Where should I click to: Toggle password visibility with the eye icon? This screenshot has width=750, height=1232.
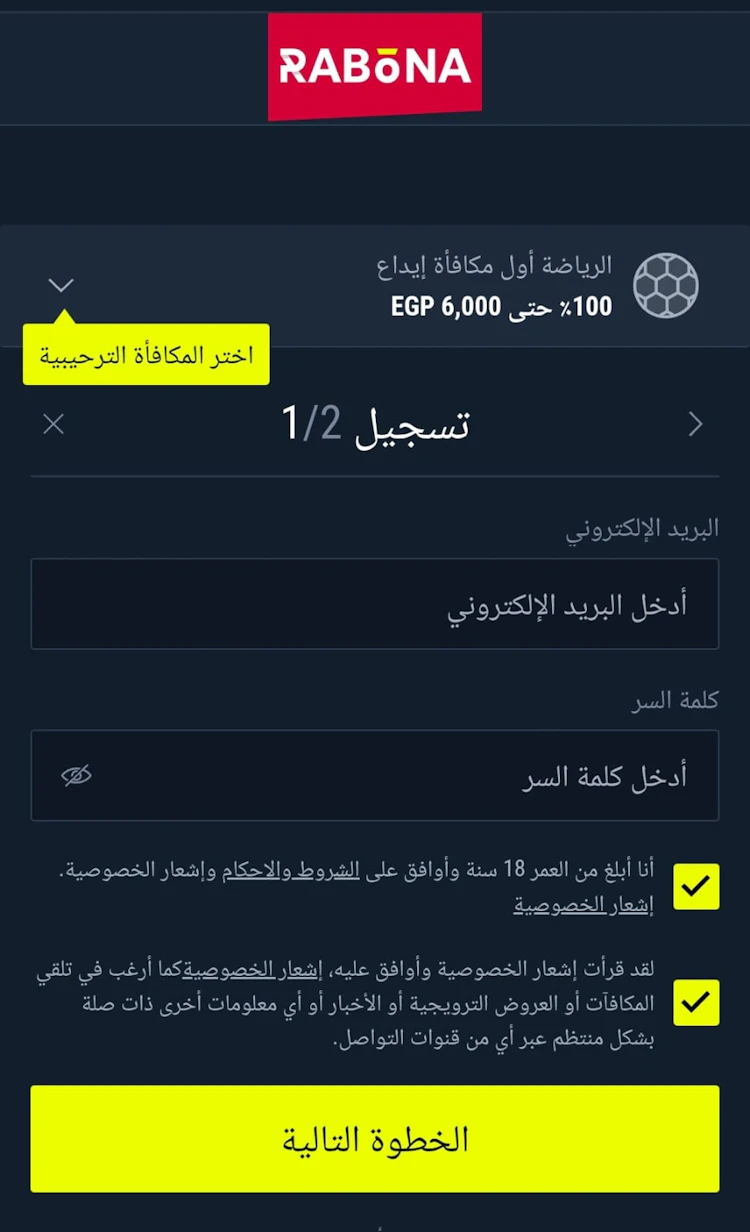[x=76, y=776]
